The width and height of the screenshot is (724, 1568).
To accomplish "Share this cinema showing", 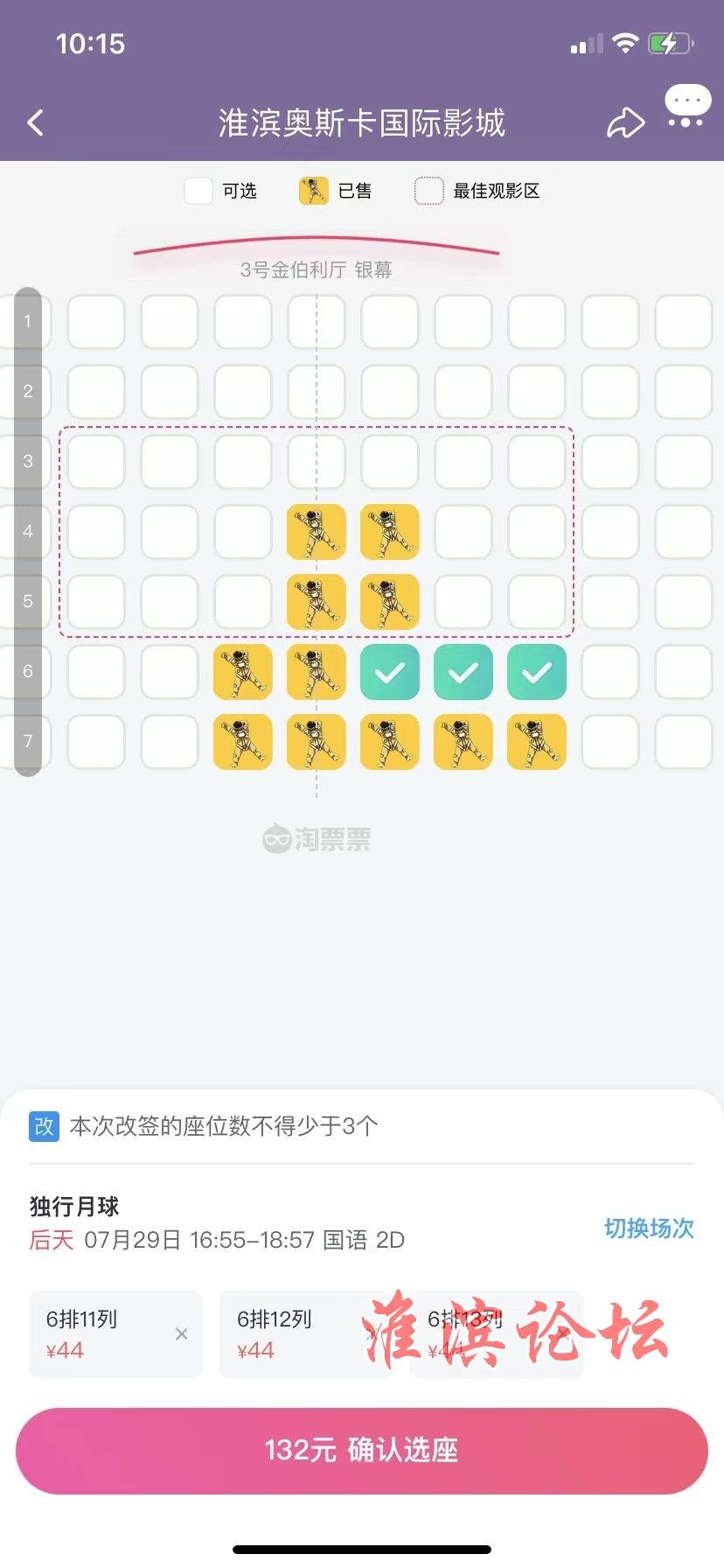I will [x=625, y=122].
